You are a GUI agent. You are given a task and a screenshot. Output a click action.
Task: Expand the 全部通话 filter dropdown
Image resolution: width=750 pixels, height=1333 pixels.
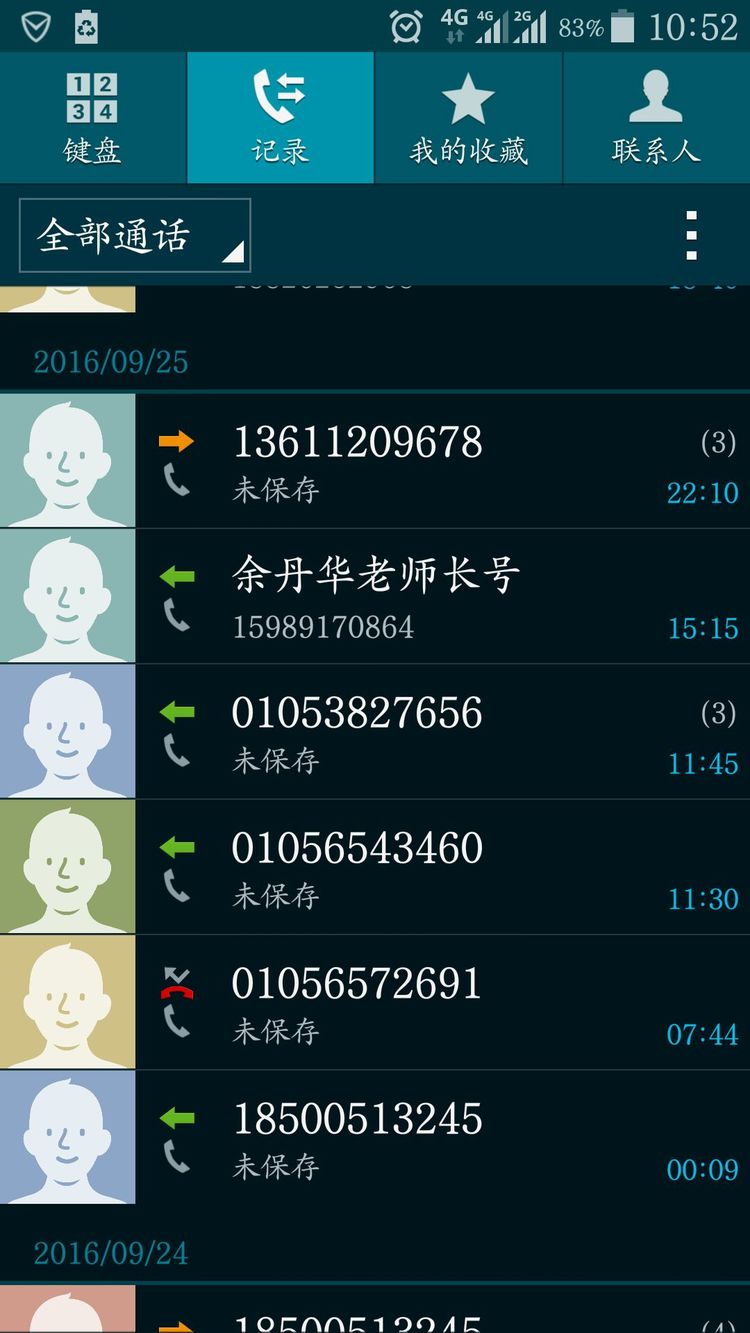click(135, 236)
